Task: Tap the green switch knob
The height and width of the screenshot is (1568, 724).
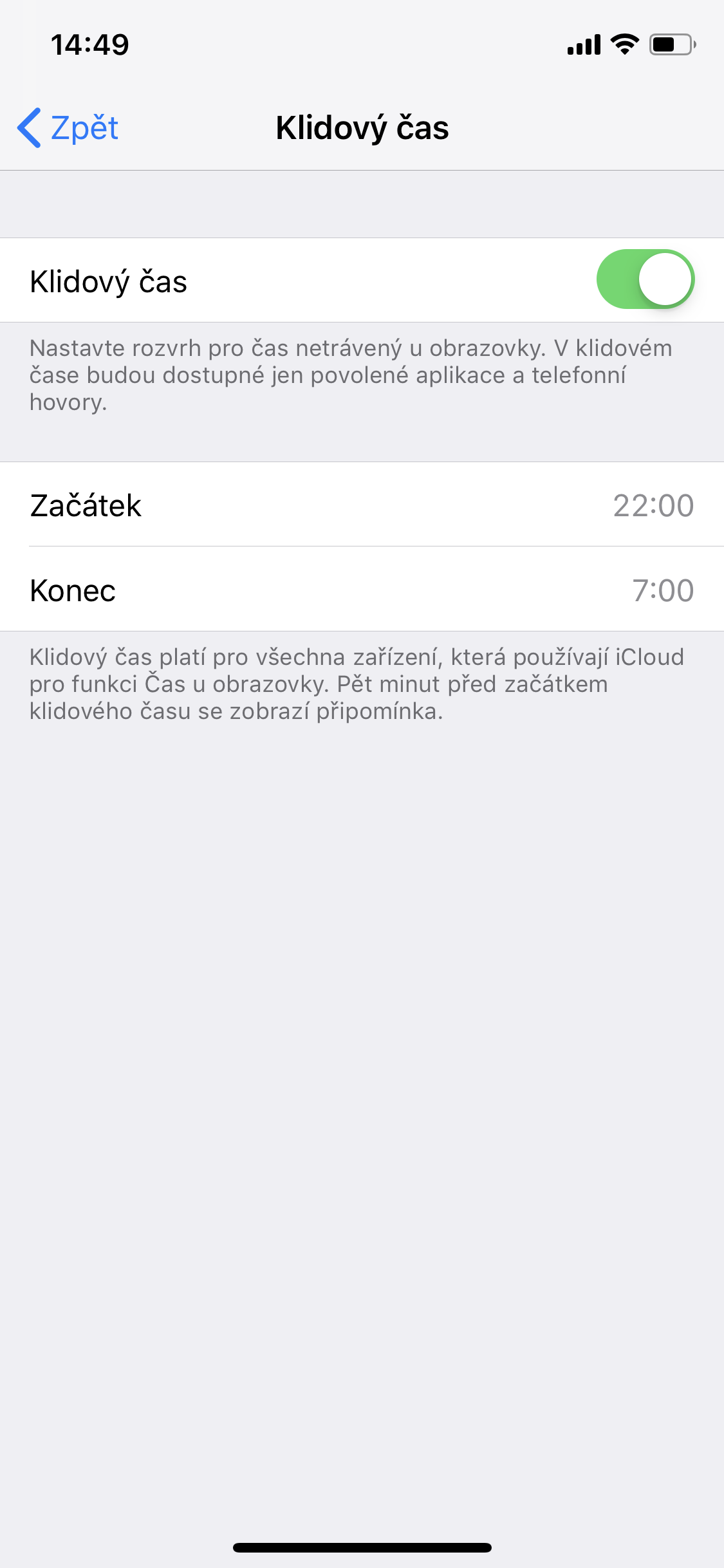Action: [664, 279]
